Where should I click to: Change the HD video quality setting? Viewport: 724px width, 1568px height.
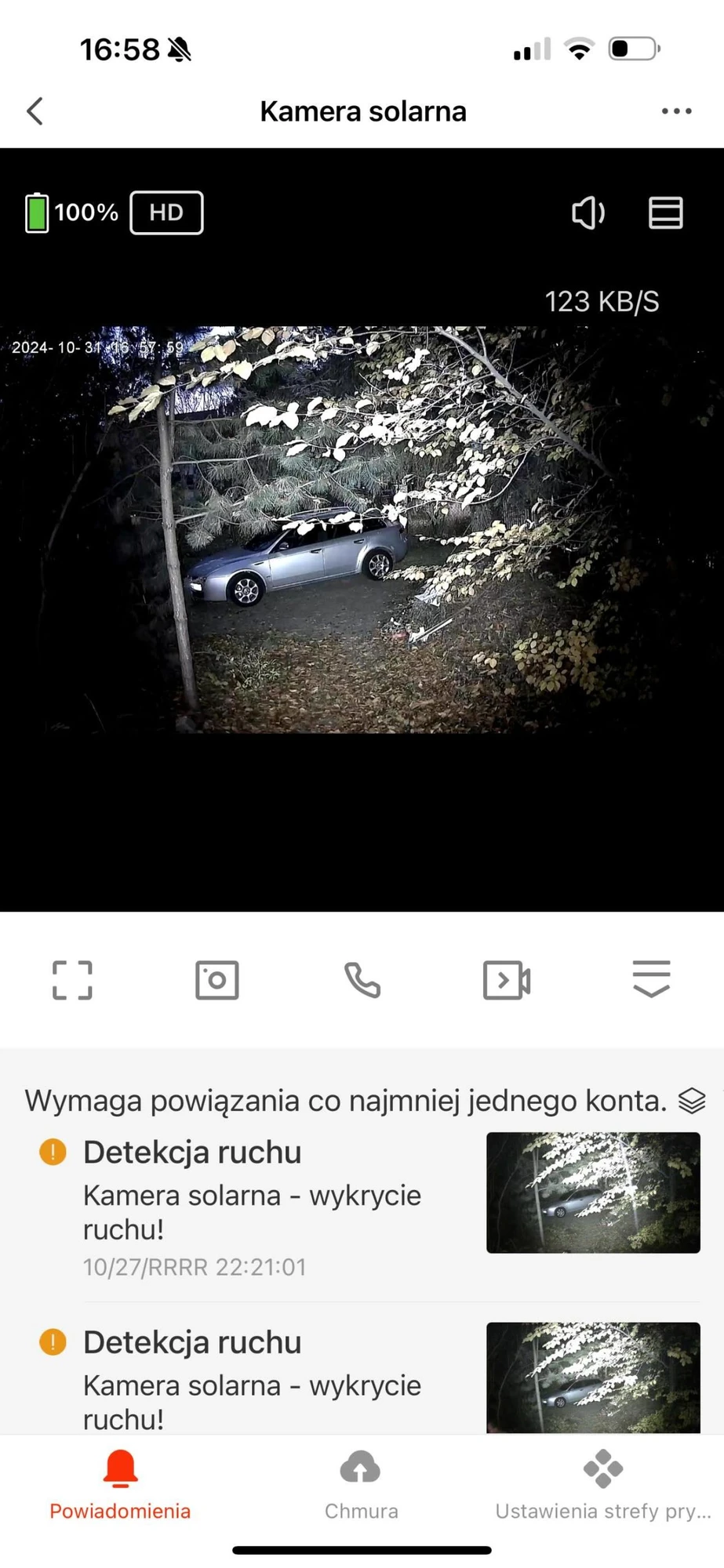click(166, 212)
